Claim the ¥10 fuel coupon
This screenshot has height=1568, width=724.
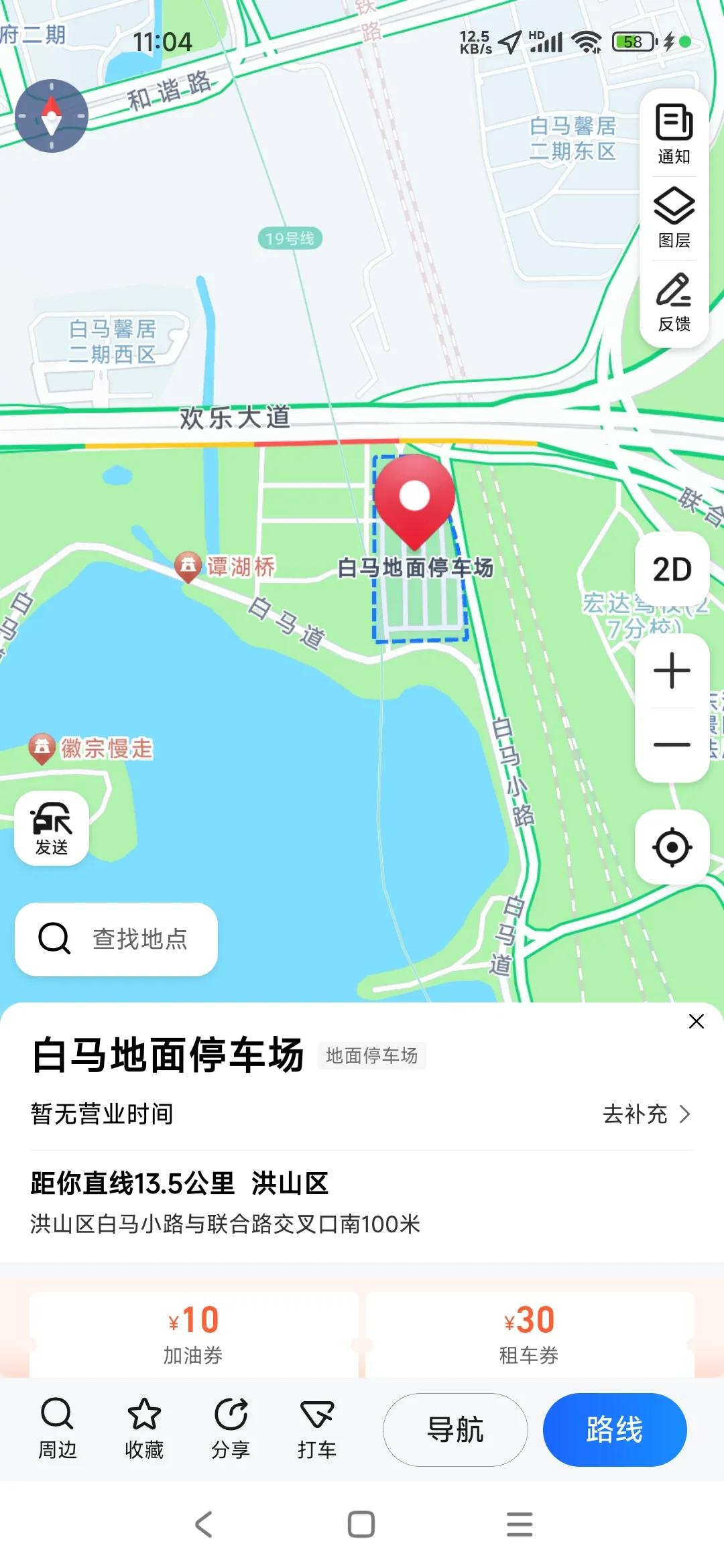click(x=193, y=1335)
